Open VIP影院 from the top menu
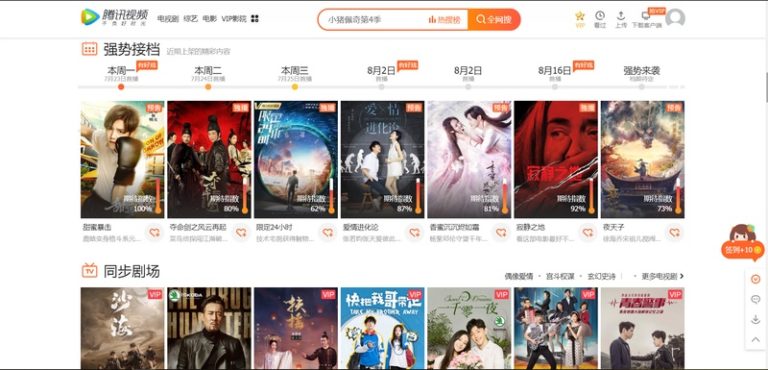 (234, 19)
